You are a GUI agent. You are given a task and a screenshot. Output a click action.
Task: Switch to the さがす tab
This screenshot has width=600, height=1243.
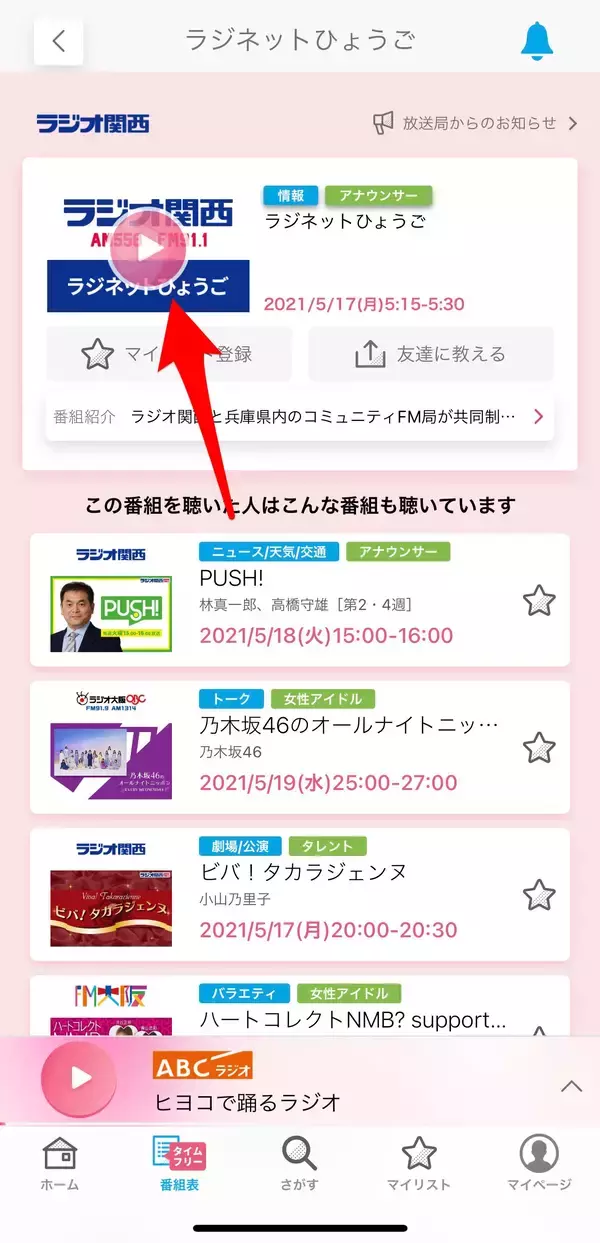(x=299, y=1164)
